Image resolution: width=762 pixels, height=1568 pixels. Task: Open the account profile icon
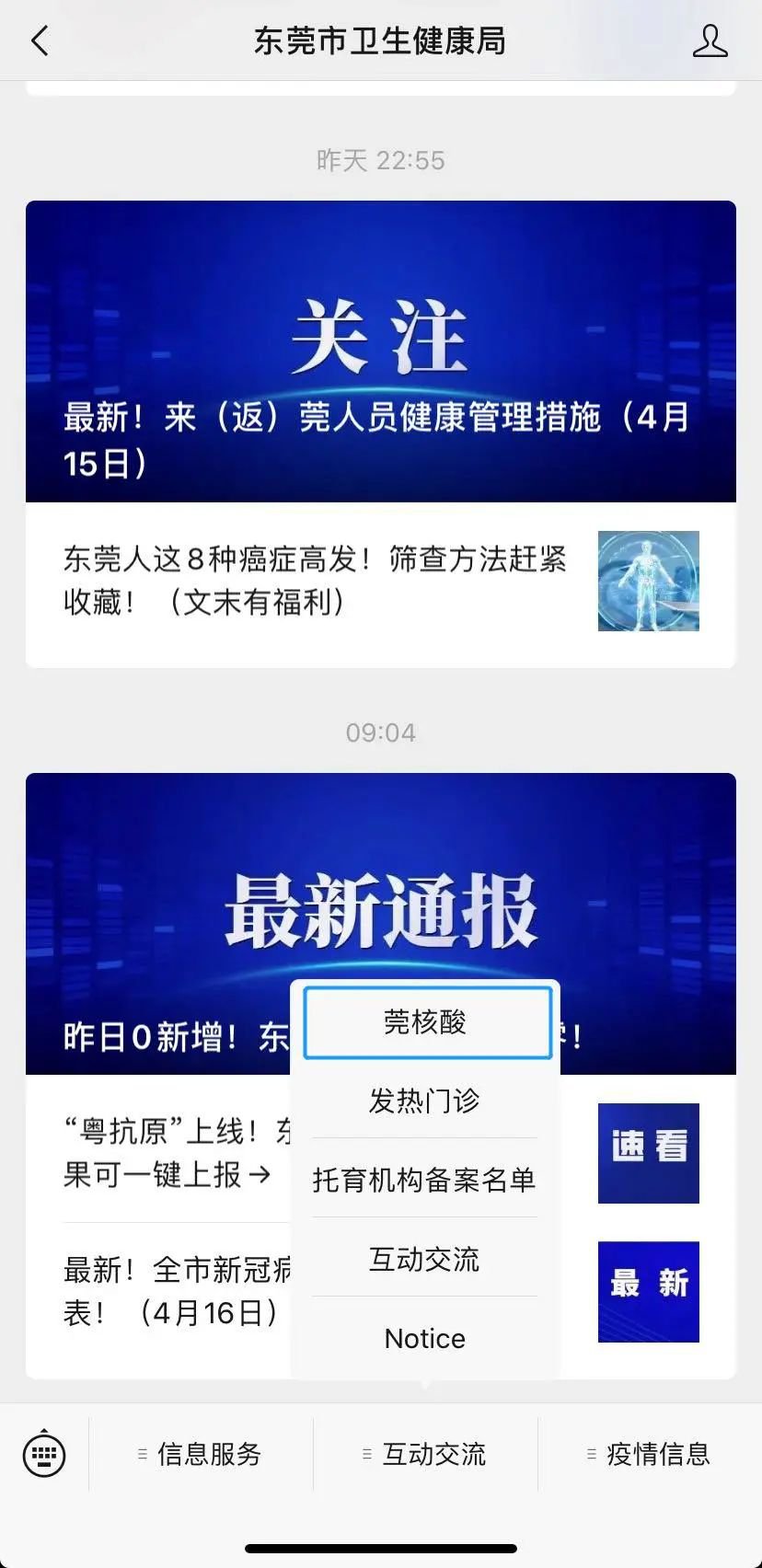tap(710, 41)
